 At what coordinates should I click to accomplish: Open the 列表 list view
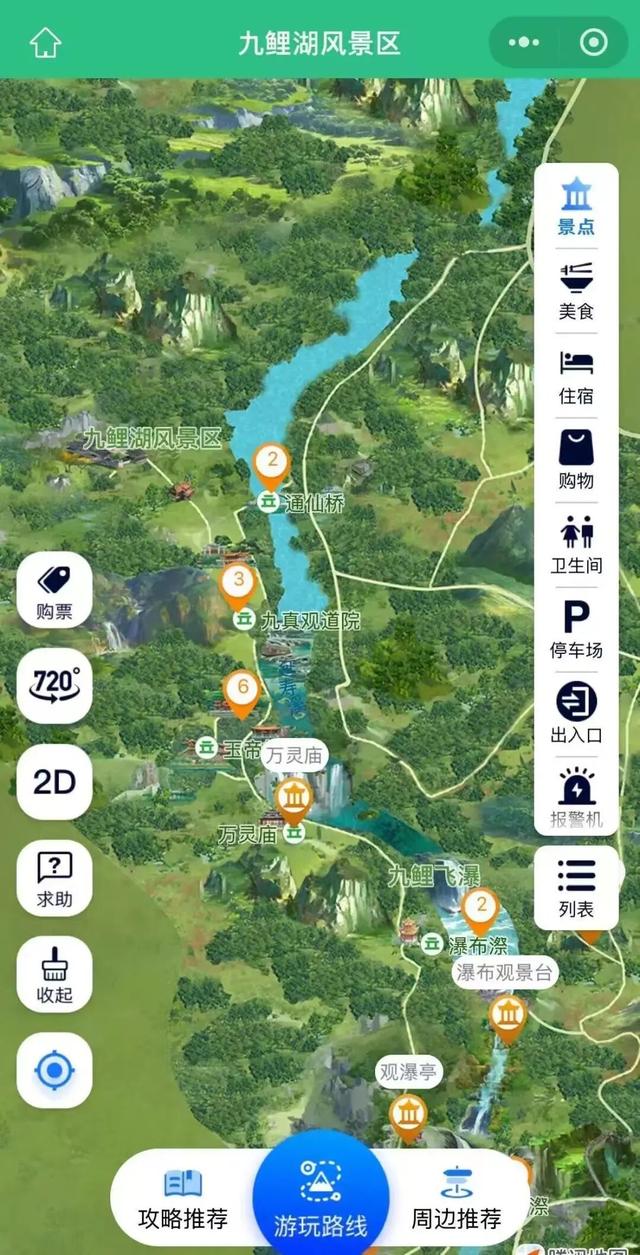(x=576, y=887)
